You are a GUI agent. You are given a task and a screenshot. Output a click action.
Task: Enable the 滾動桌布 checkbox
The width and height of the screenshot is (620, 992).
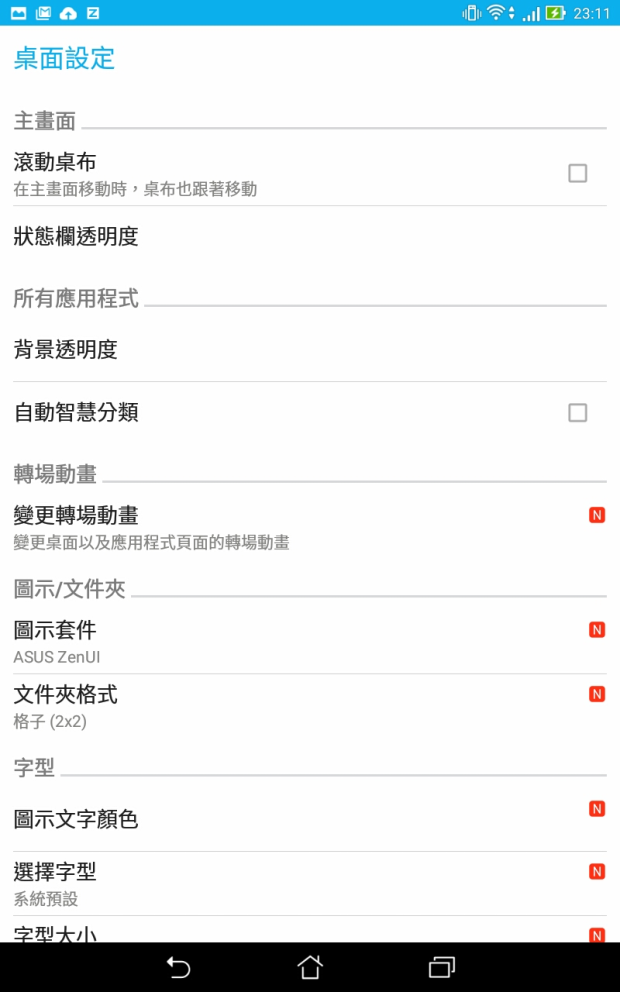[x=577, y=173]
